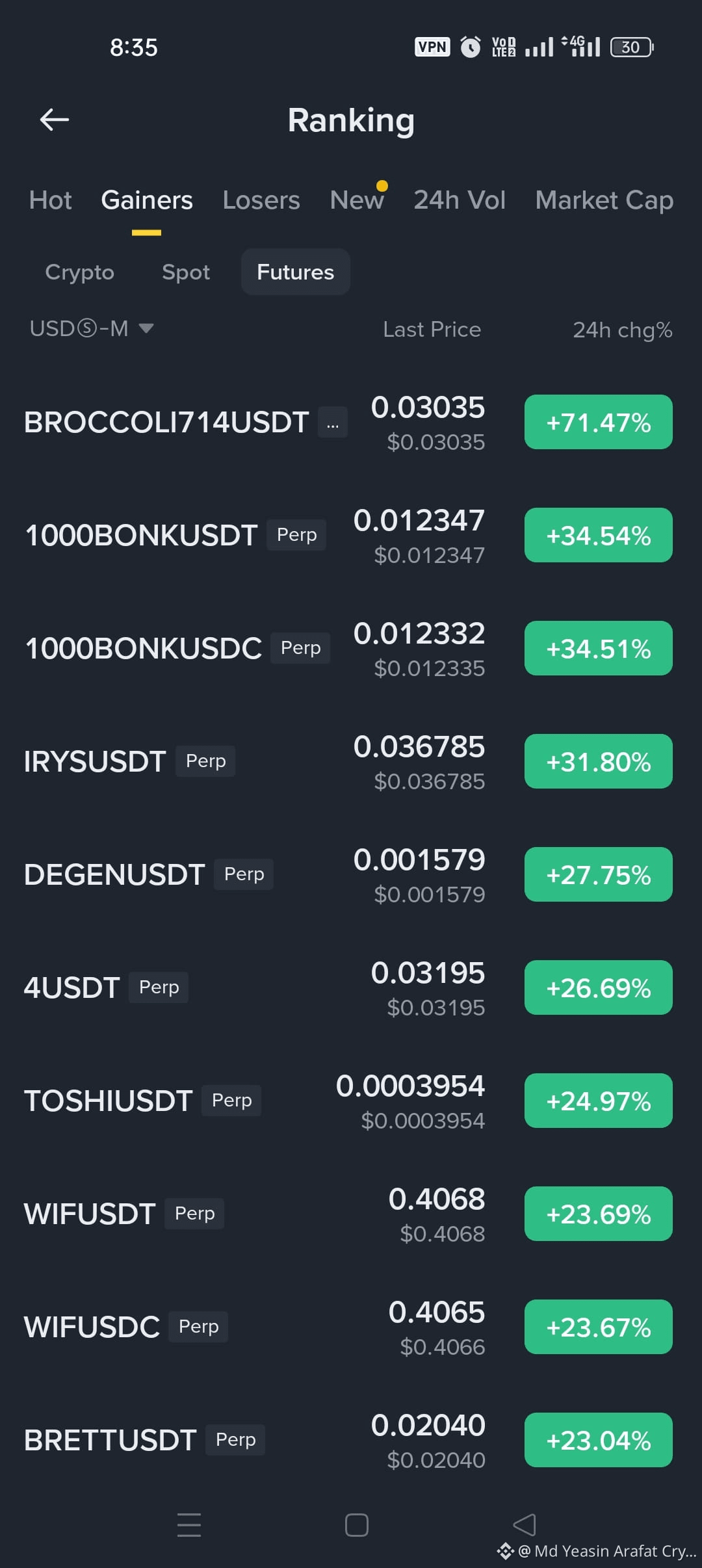Viewport: 702px width, 1568px height.
Task: Switch to the Losers tab
Action: (261, 200)
